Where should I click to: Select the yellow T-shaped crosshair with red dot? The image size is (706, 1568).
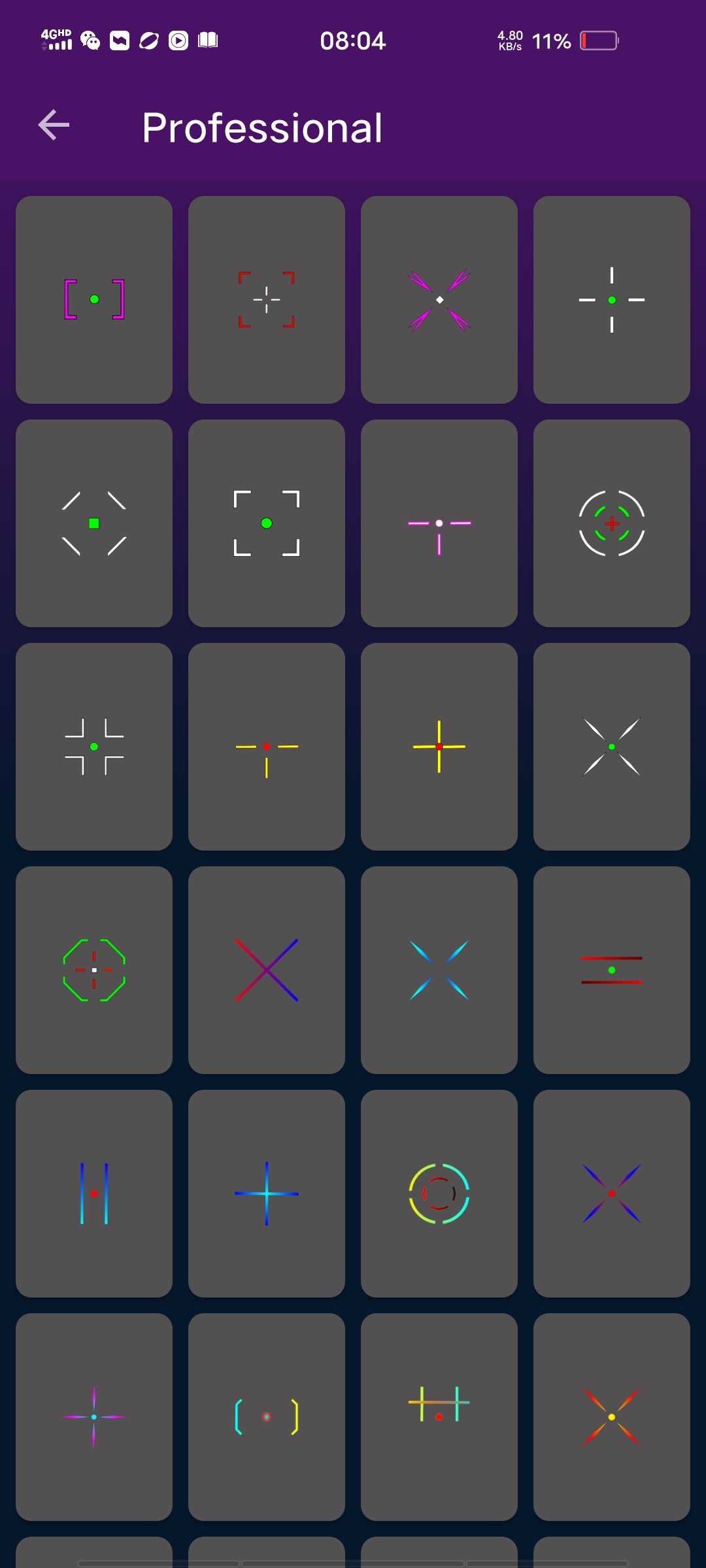click(x=267, y=747)
